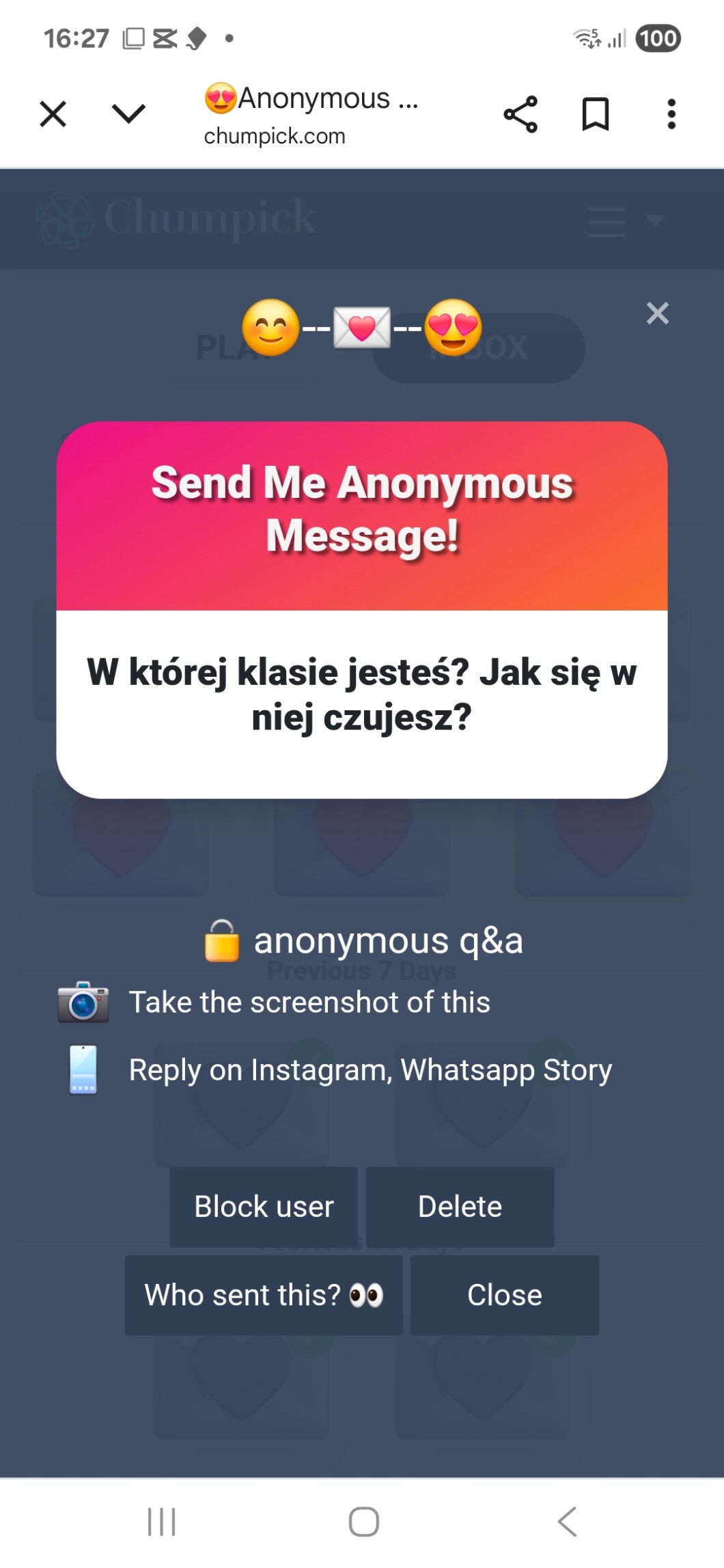Image resolution: width=724 pixels, height=1568 pixels.
Task: Delete this anonymous message
Action: pyautogui.click(x=460, y=1207)
